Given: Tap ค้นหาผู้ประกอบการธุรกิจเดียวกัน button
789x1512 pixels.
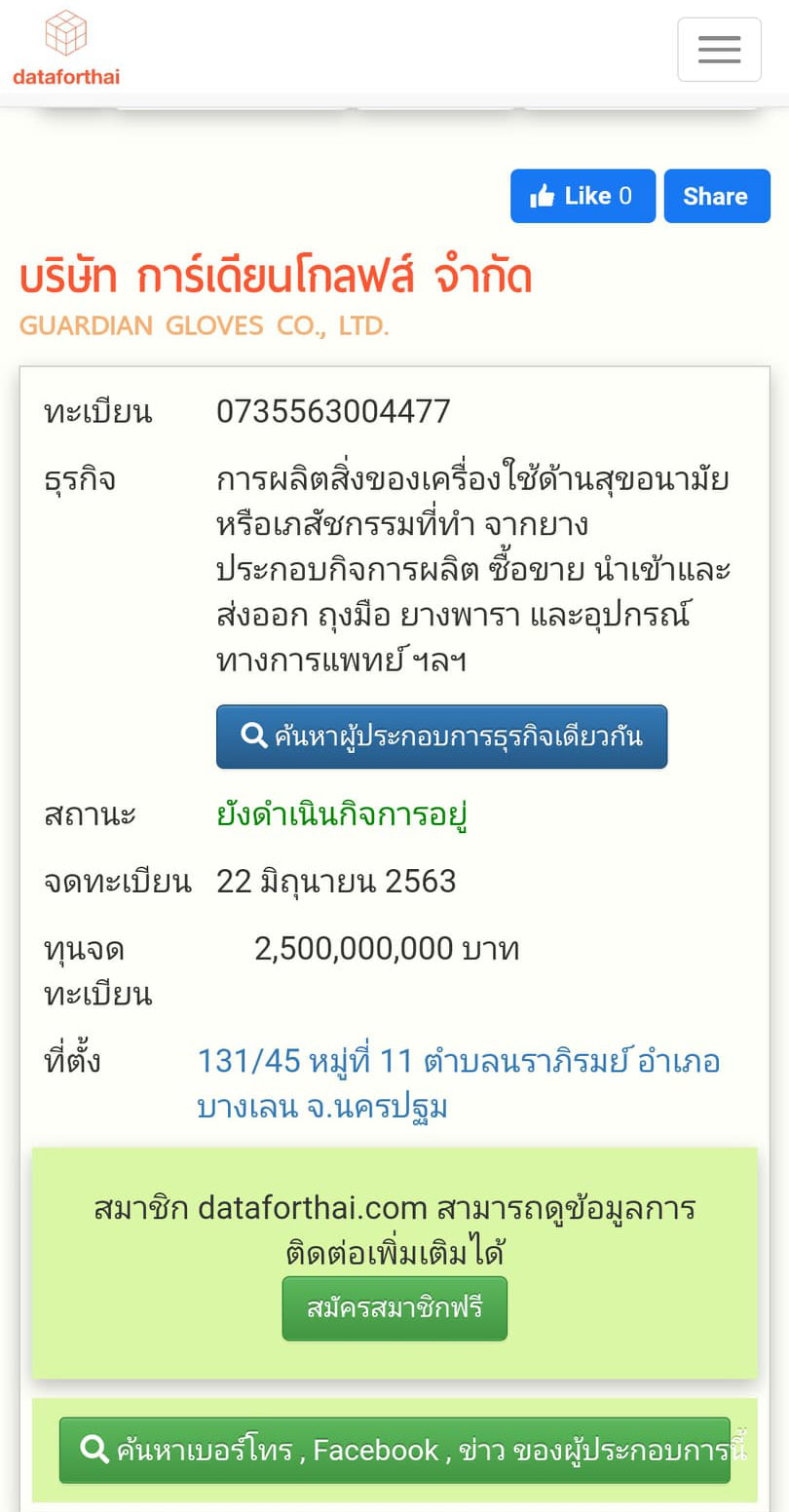Looking at the screenshot, I should pyautogui.click(x=441, y=737).
